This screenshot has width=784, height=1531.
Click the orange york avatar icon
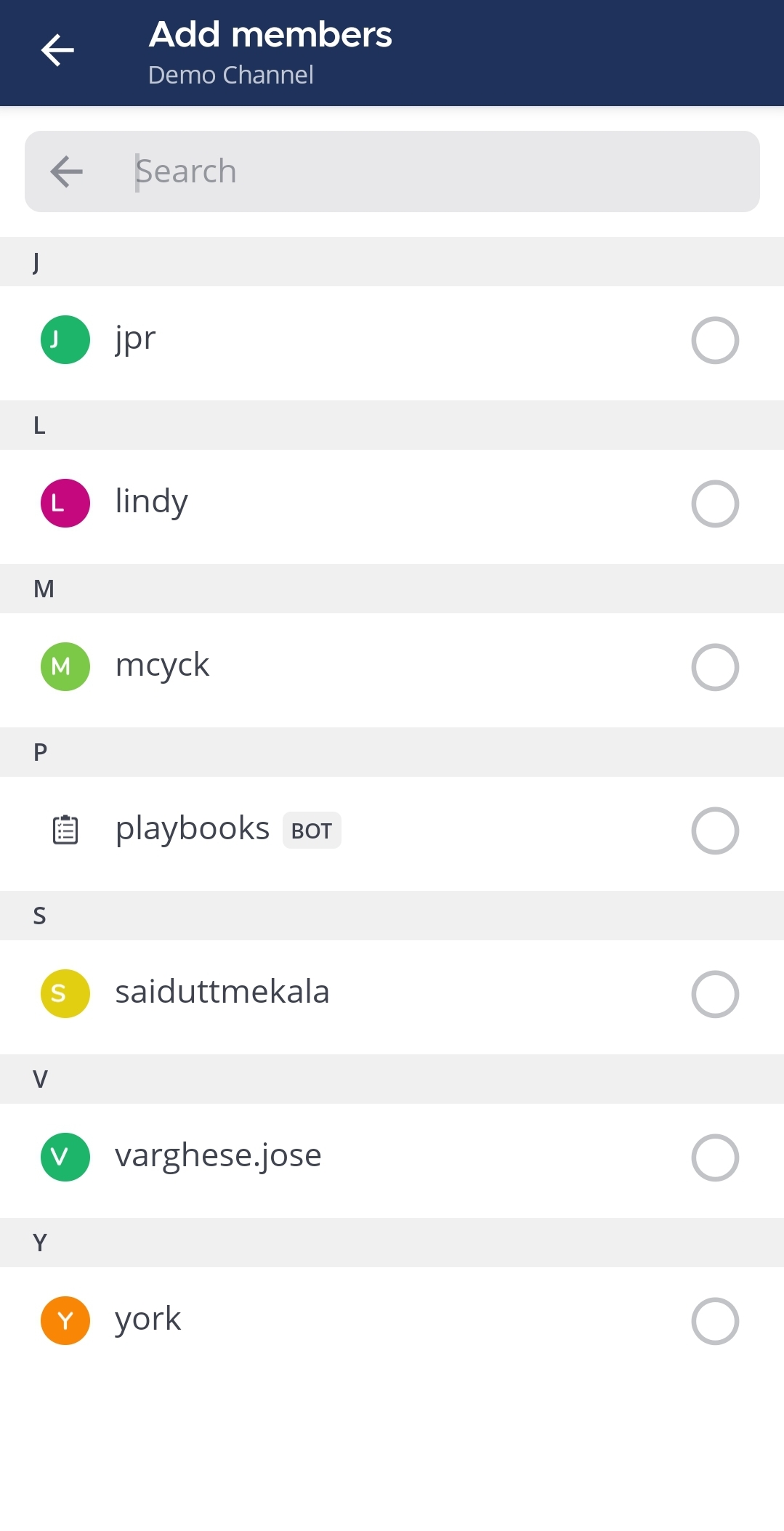point(65,1320)
